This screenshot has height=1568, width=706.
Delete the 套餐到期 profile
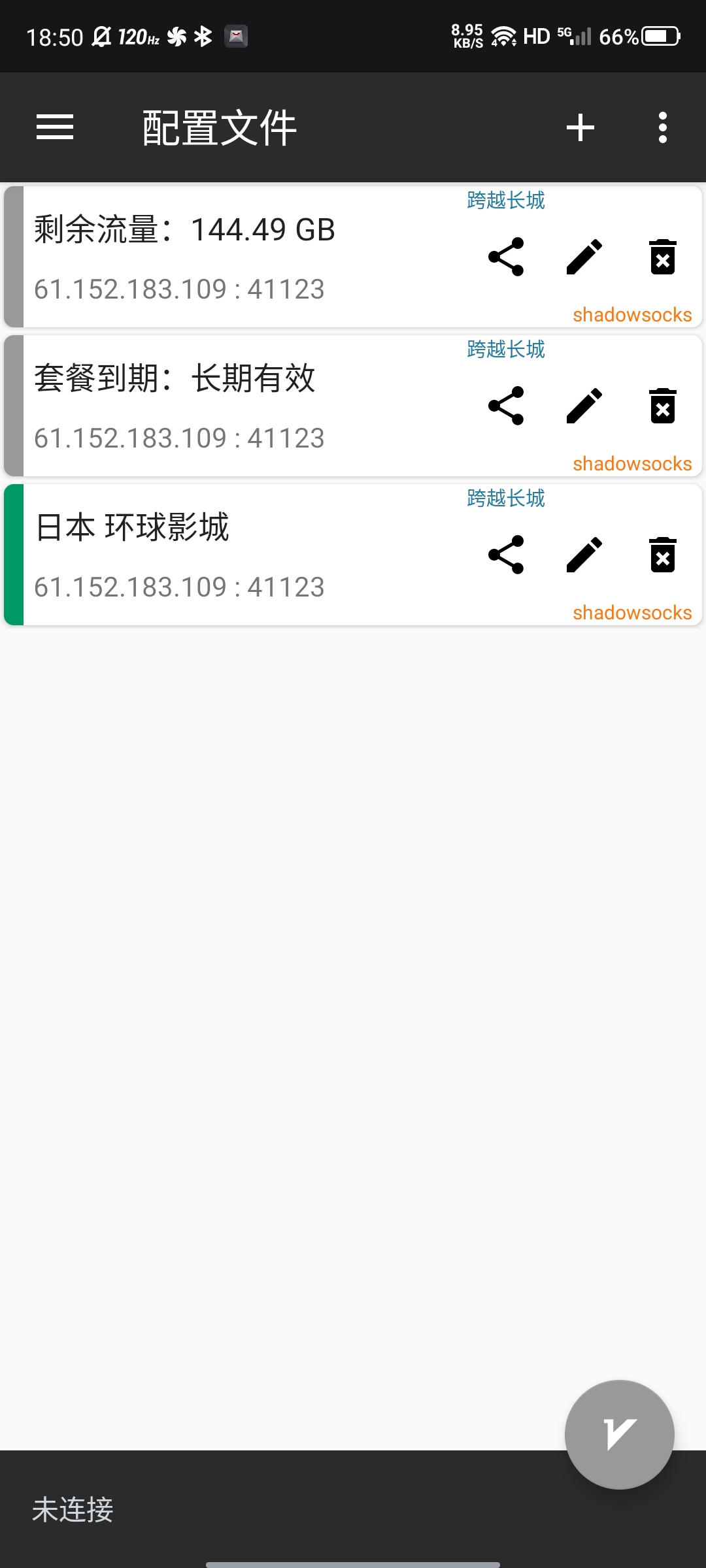point(662,406)
